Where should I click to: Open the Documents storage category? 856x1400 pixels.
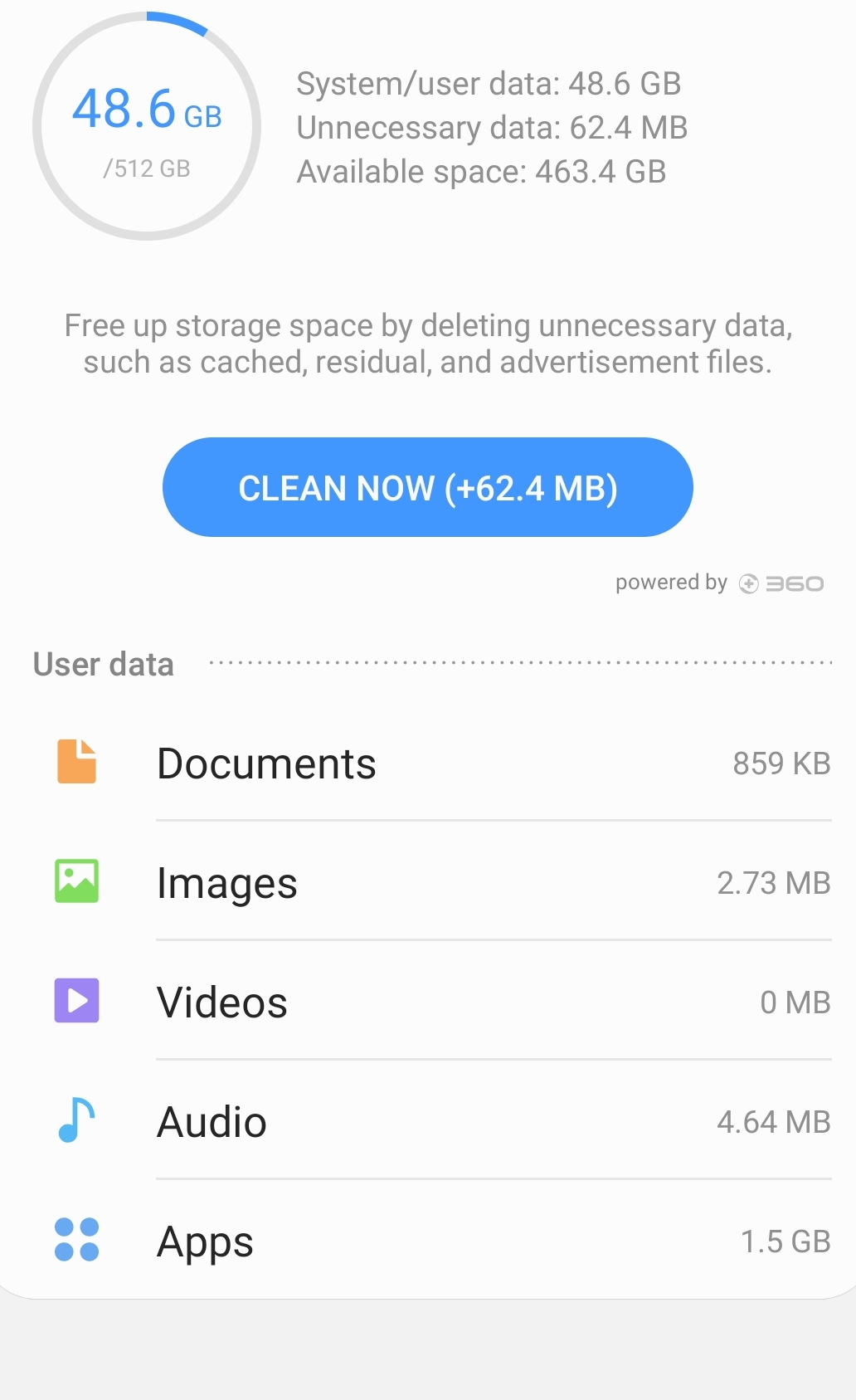(428, 763)
